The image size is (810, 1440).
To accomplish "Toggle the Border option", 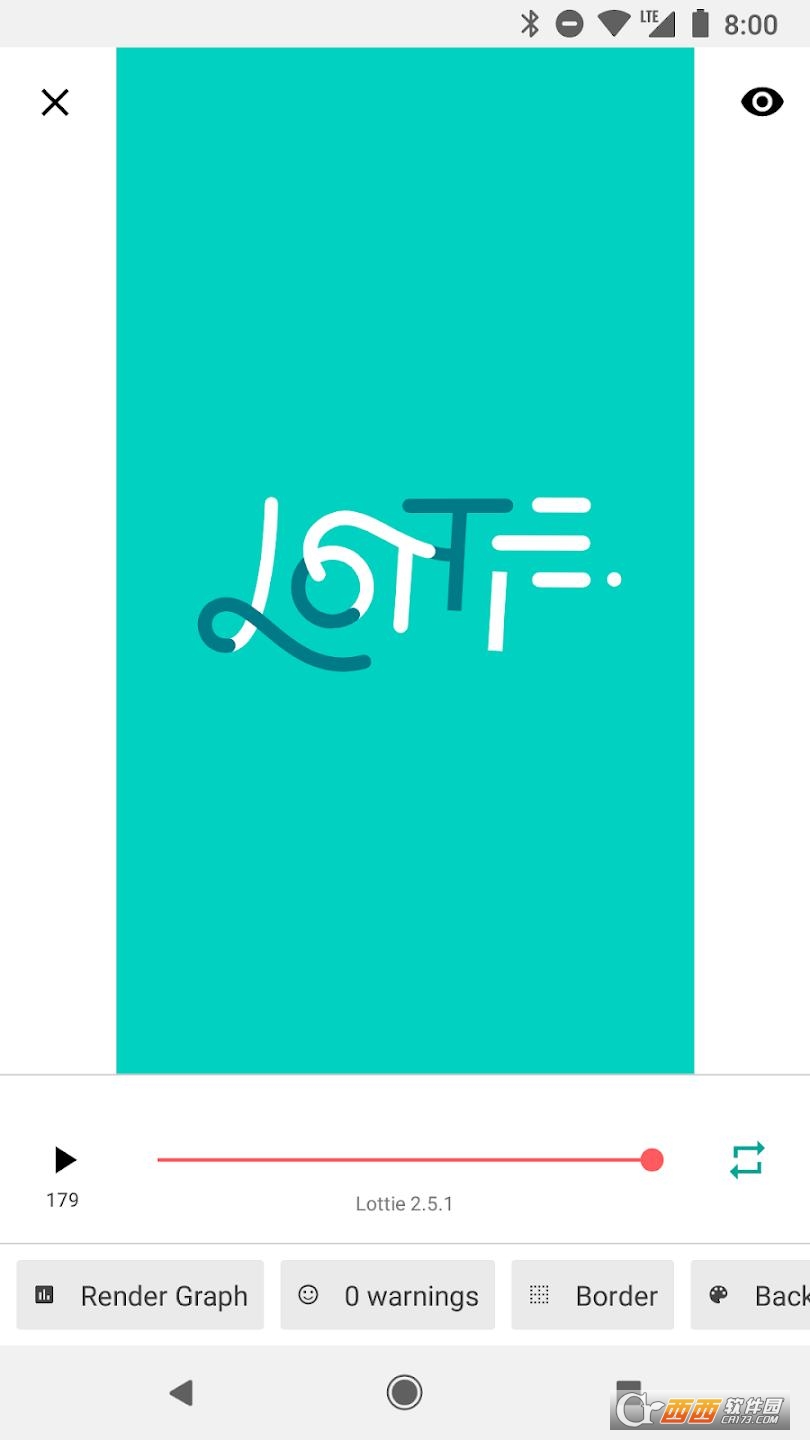I will tap(593, 1296).
